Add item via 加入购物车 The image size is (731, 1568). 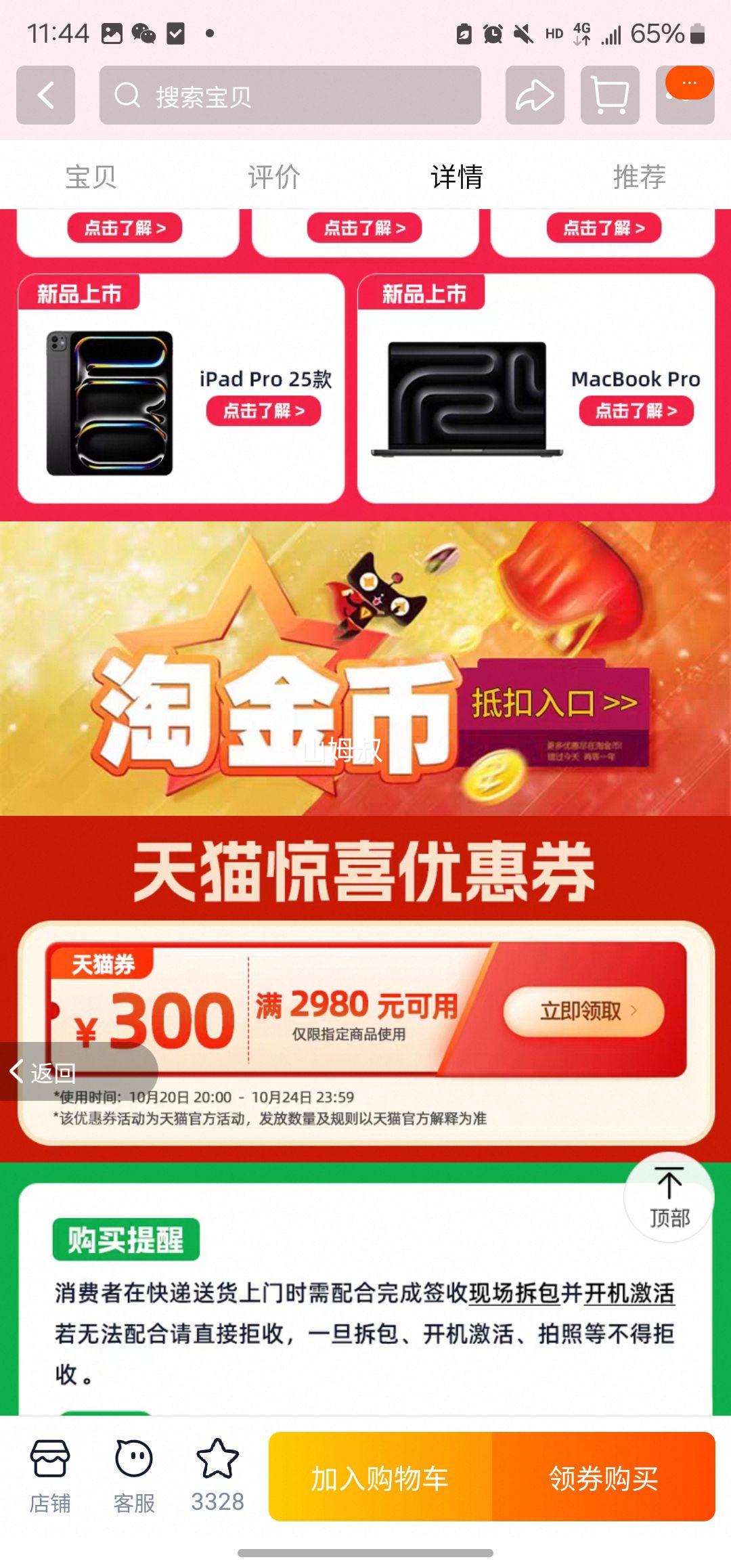[380, 1478]
